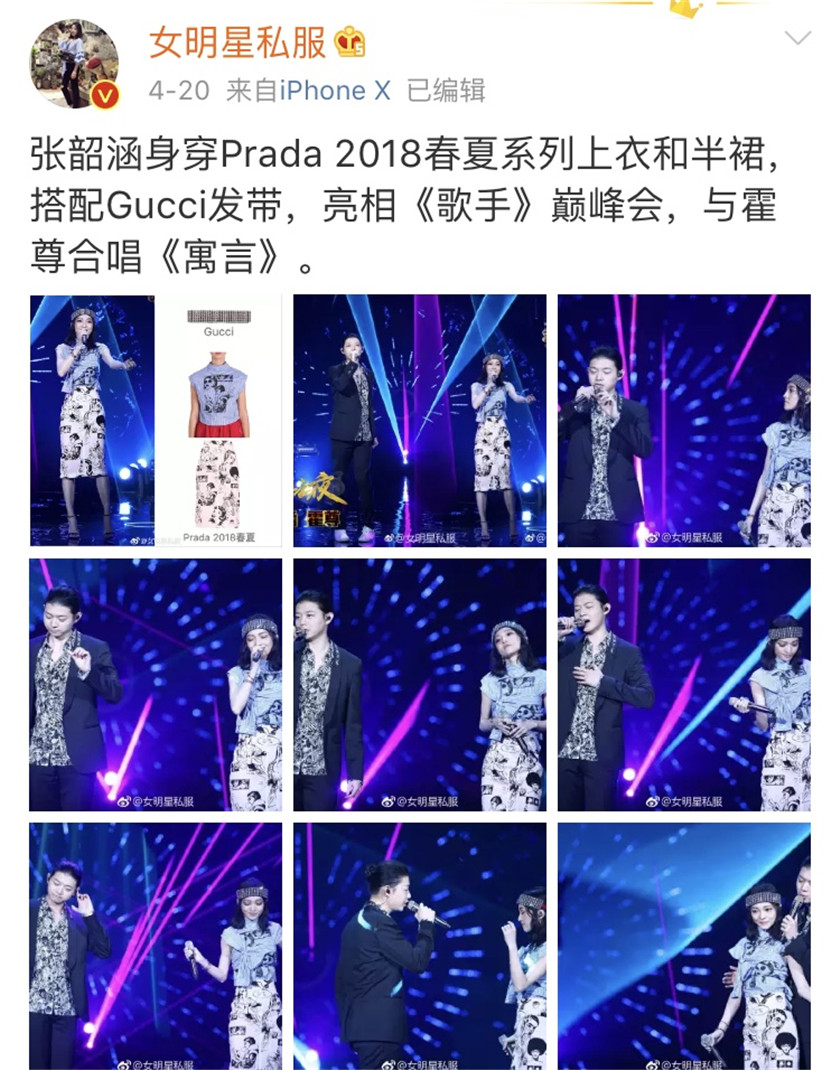This screenshot has height=1070, width=840.
Task: Expand the post options chevron
Action: 797,39
